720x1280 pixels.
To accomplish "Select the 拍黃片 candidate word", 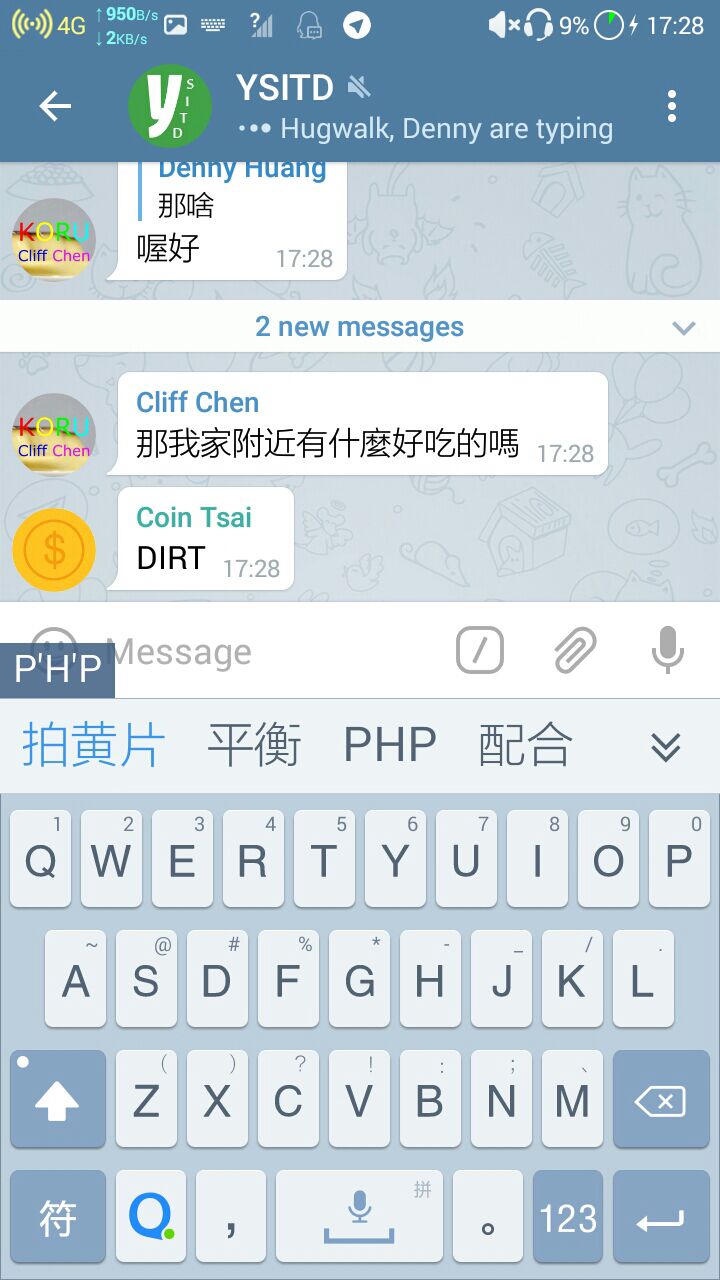I will click(x=93, y=745).
